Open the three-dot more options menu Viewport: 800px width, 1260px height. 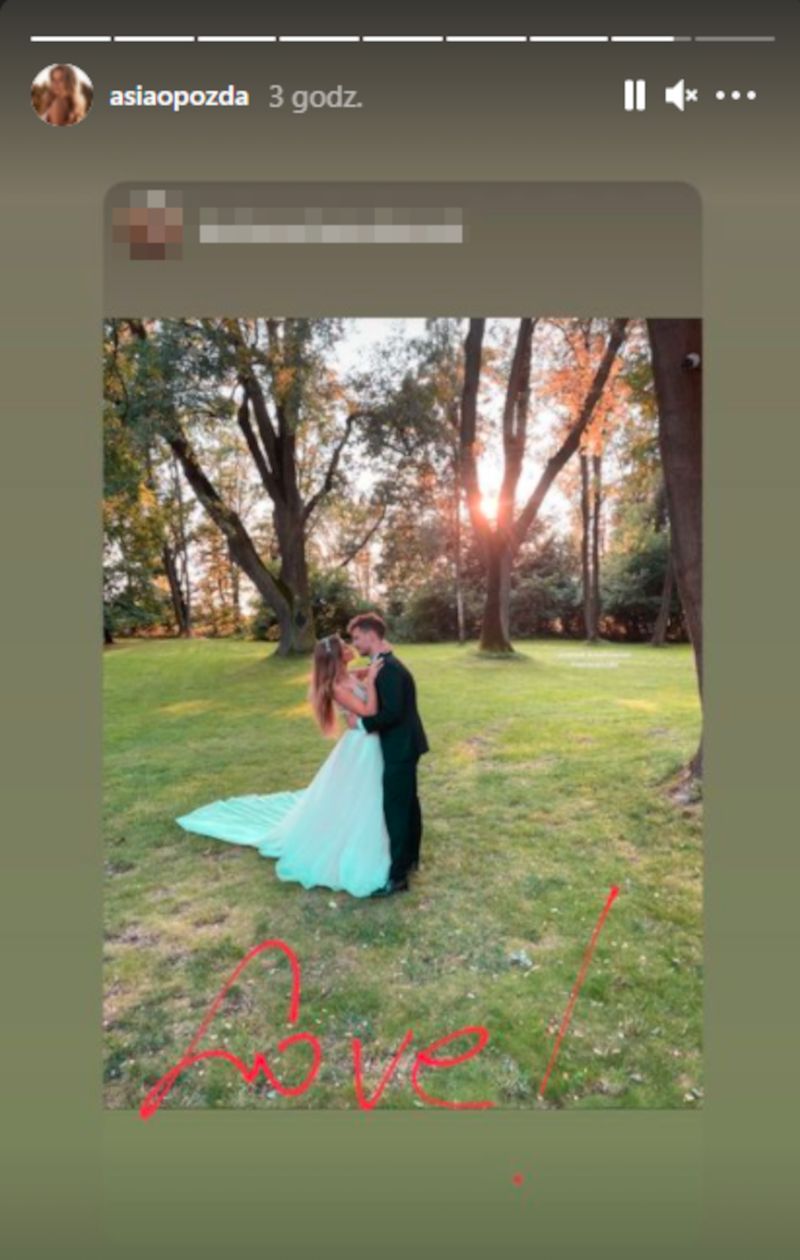pyautogui.click(x=736, y=96)
